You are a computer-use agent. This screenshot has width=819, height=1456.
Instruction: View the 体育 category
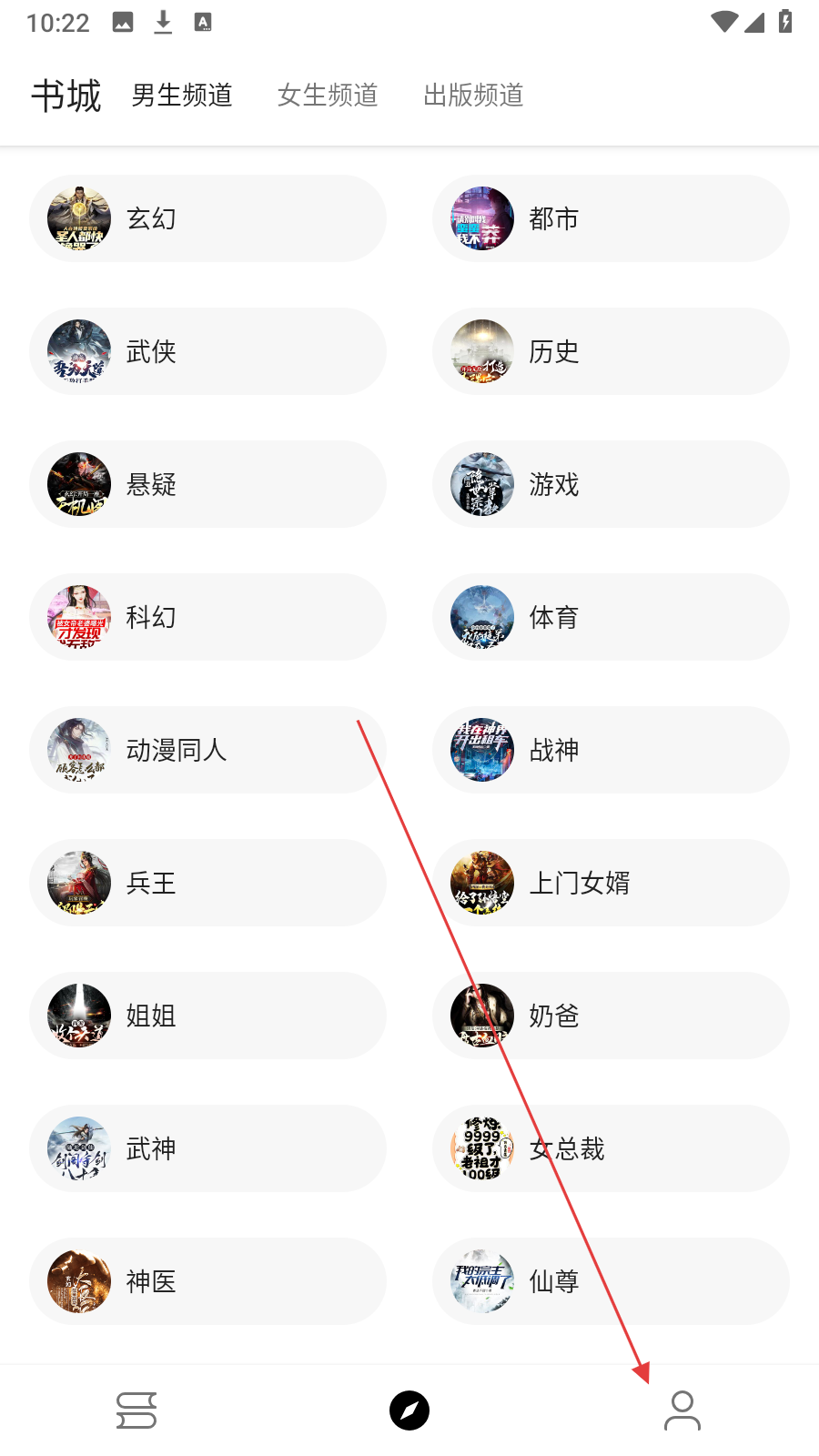point(611,617)
